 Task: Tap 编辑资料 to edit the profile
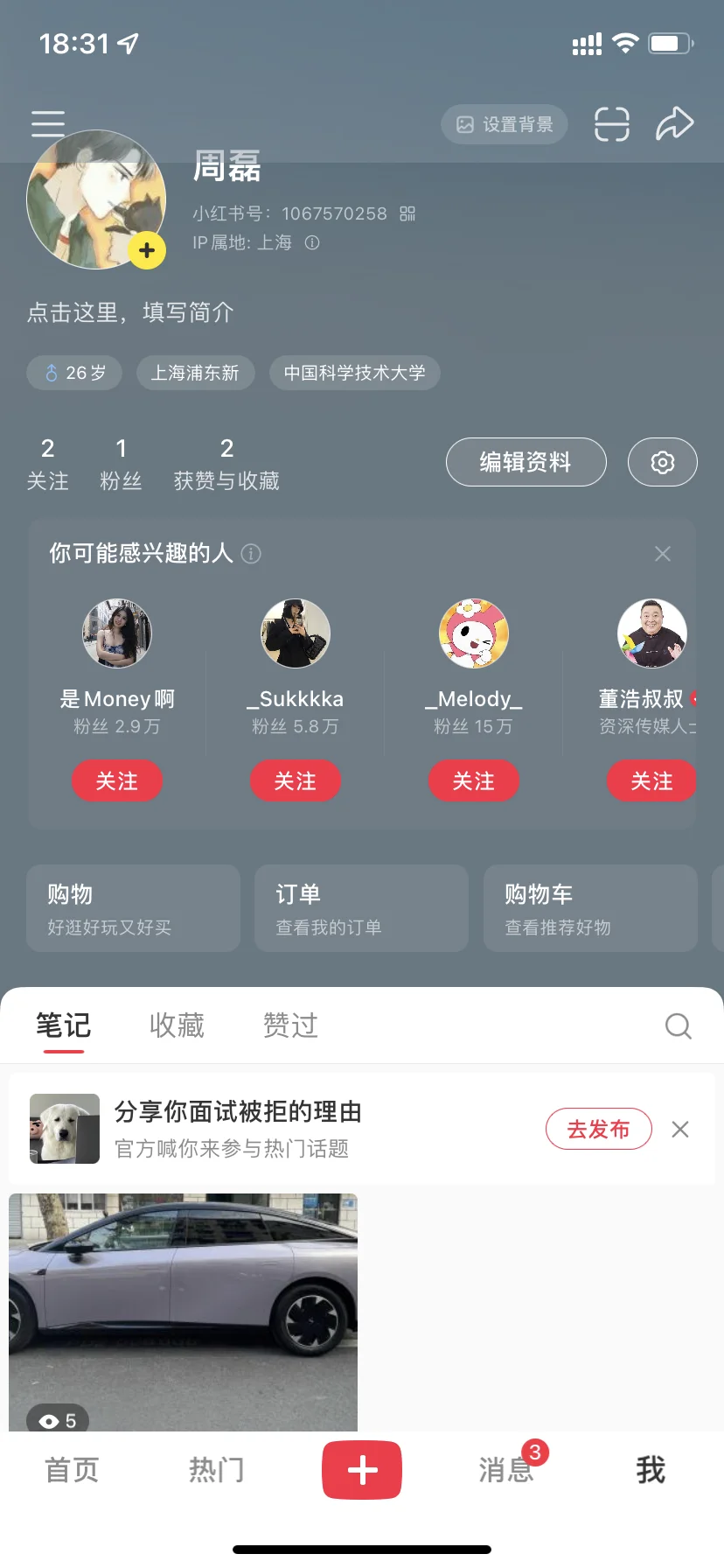[x=526, y=462]
